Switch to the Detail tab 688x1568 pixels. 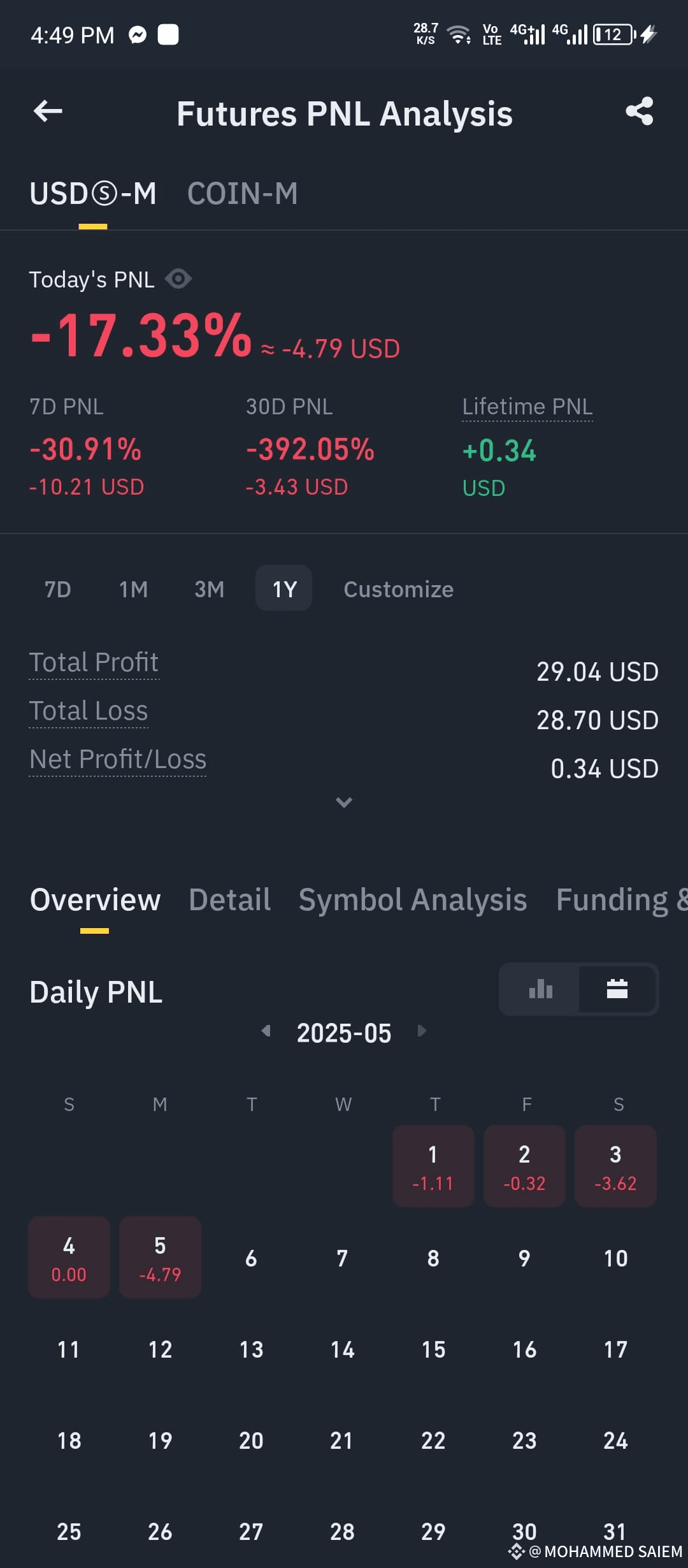pyautogui.click(x=229, y=900)
